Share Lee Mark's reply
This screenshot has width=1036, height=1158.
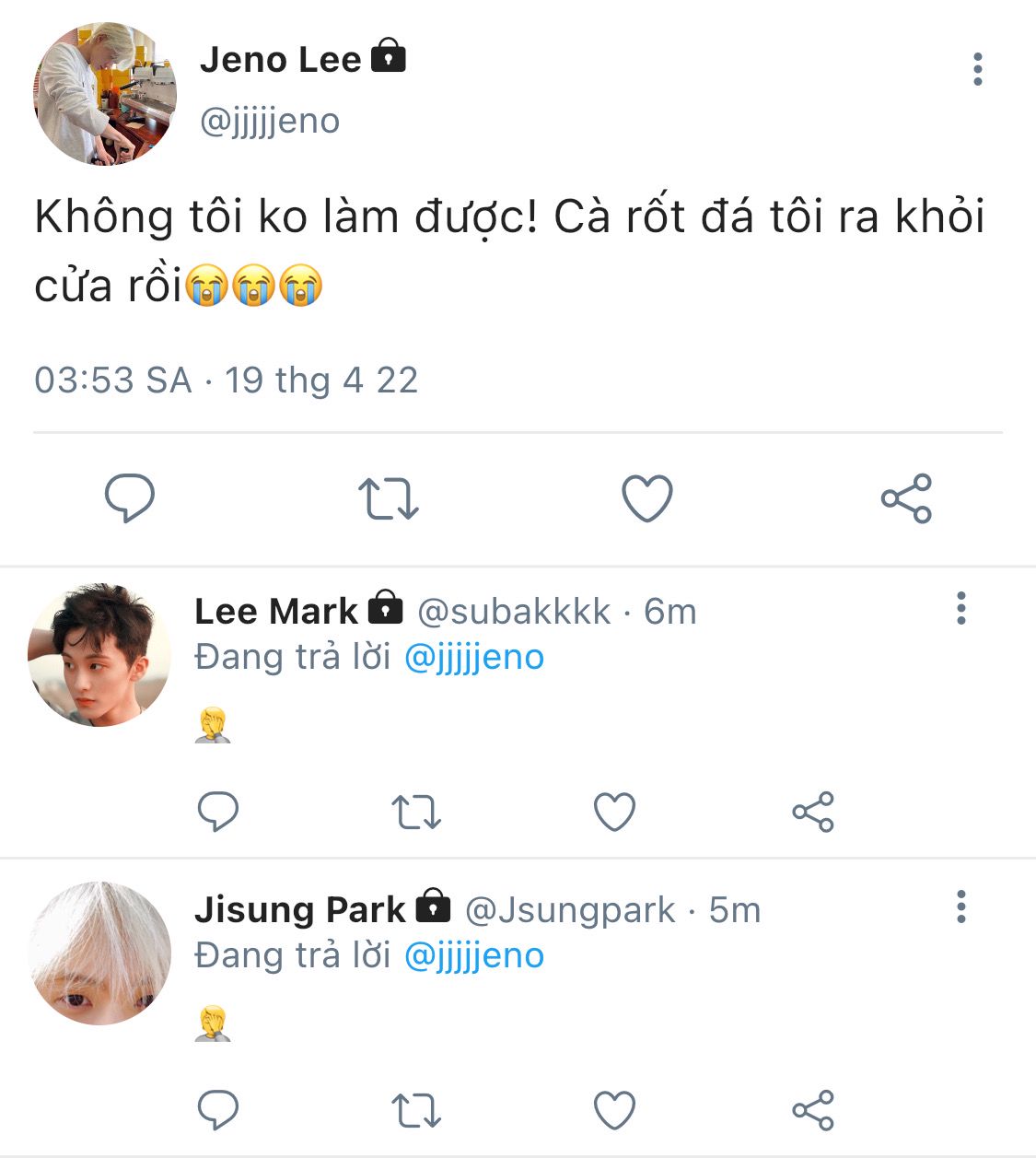[812, 812]
